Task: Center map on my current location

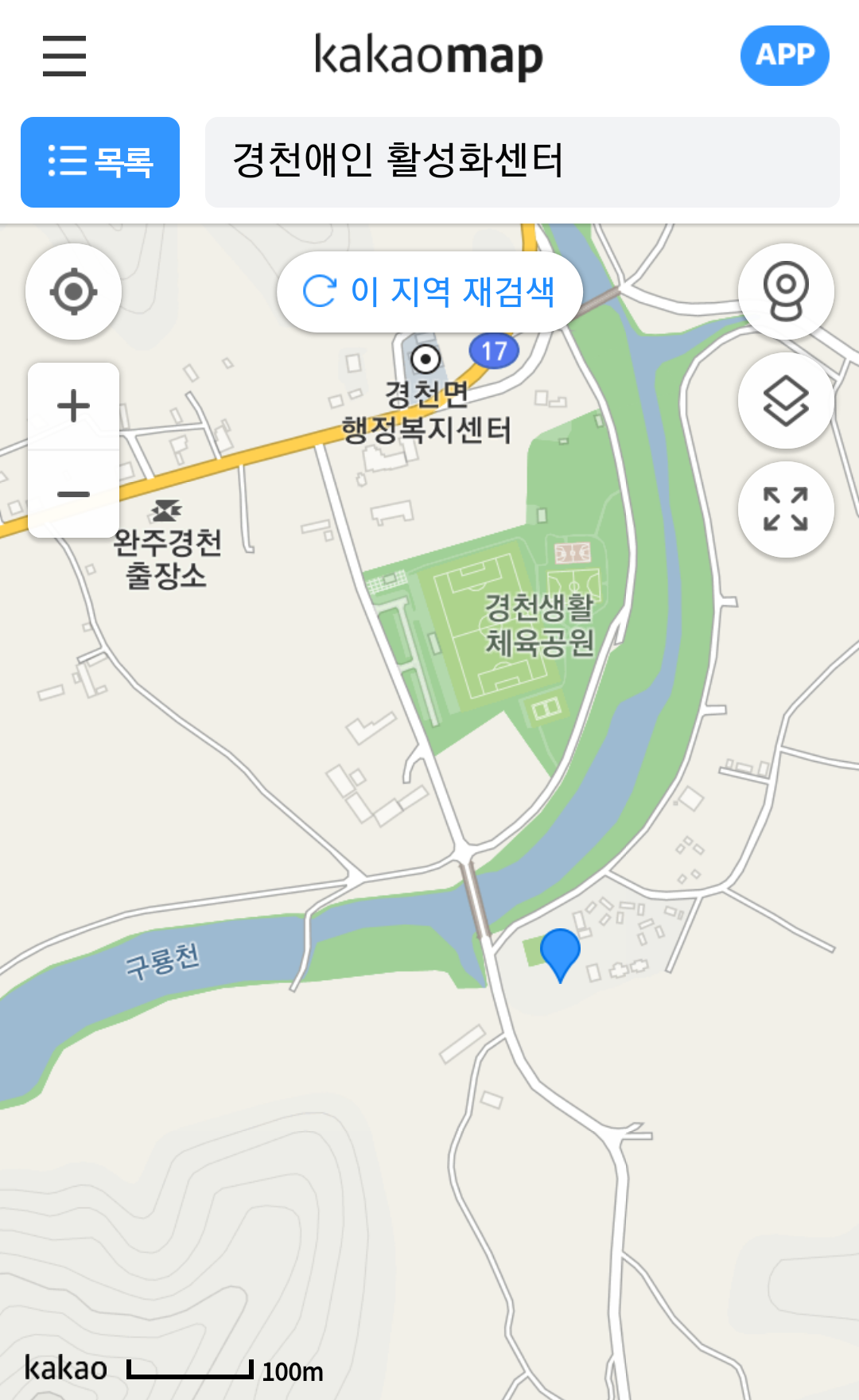Action: pyautogui.click(x=74, y=292)
